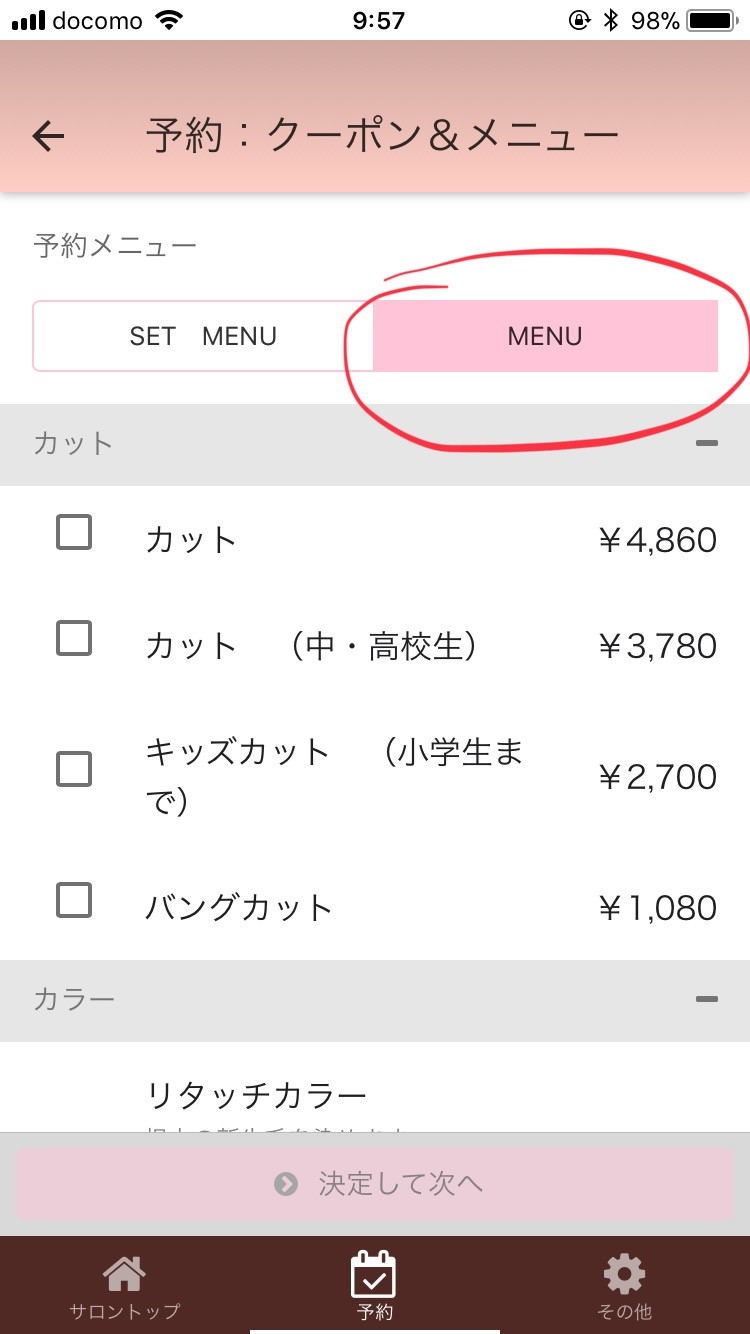This screenshot has height=1334, width=750.
Task: Tick the バングカット checkbox
Action: pos(74,901)
